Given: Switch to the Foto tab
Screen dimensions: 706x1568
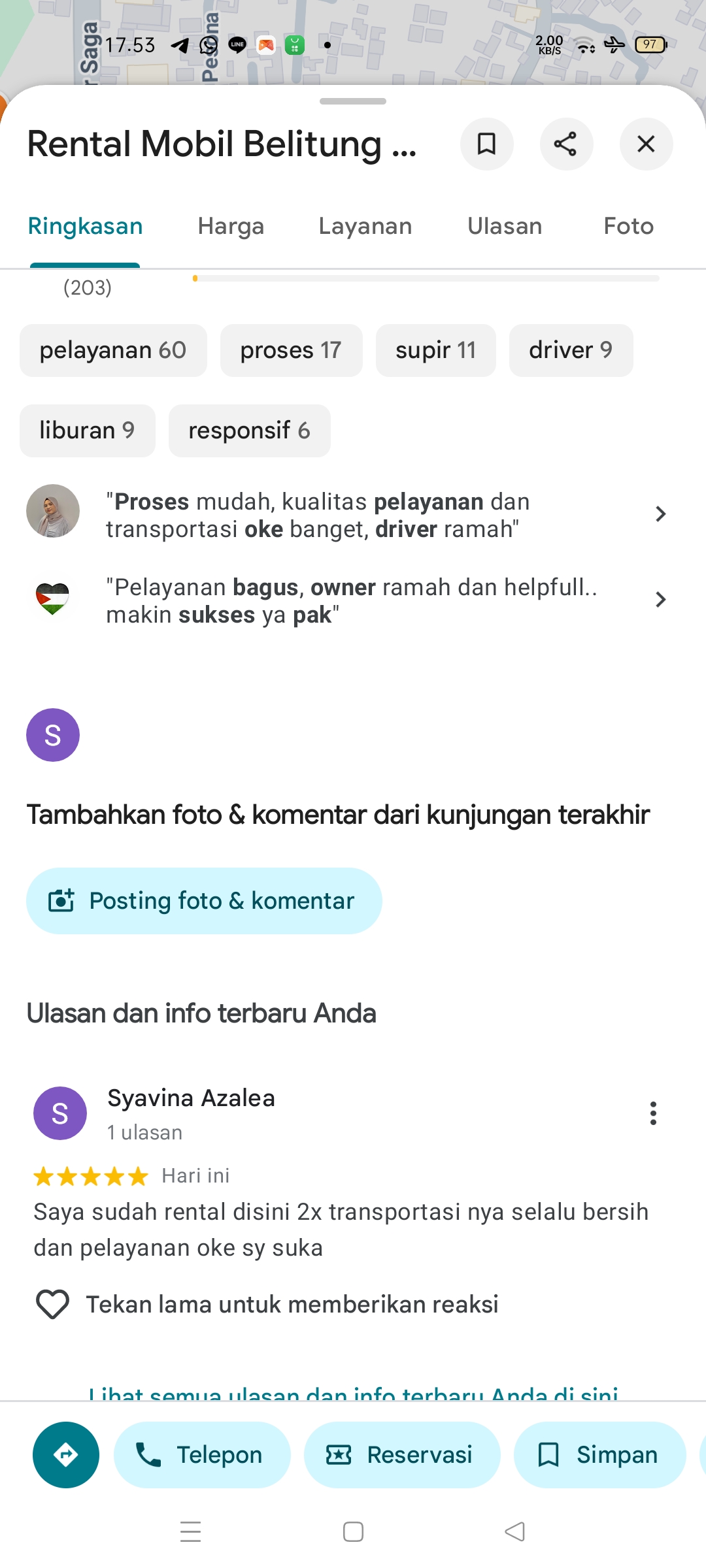Looking at the screenshot, I should (628, 226).
